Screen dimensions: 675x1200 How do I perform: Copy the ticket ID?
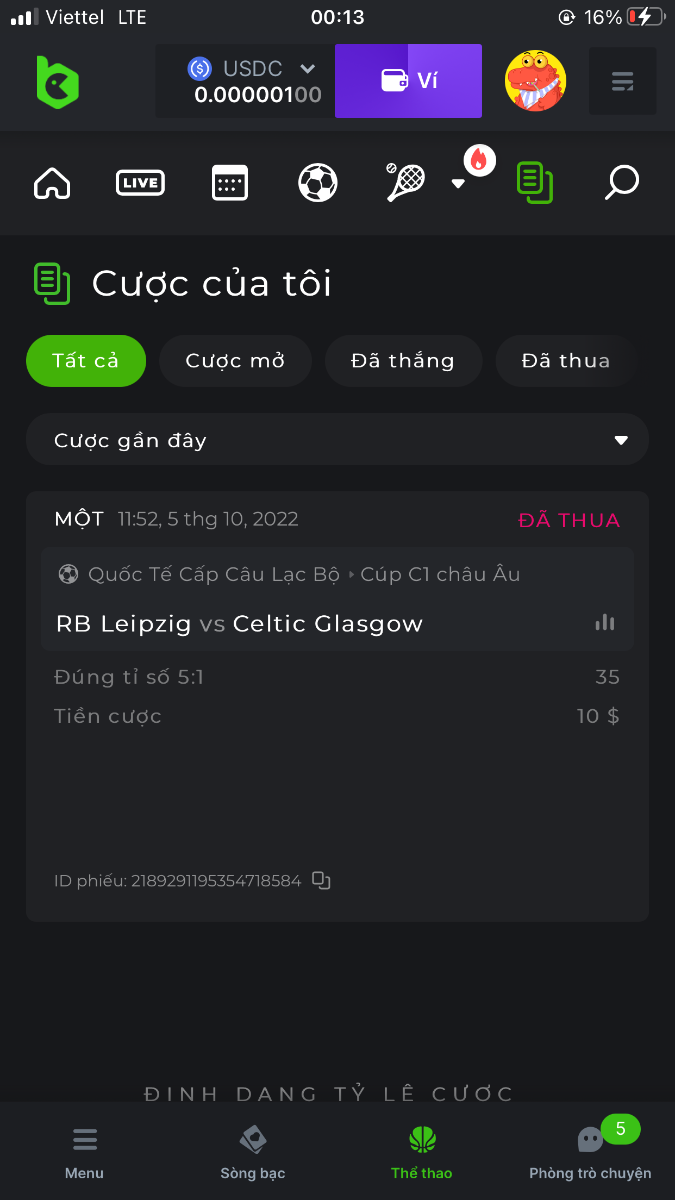point(321,881)
